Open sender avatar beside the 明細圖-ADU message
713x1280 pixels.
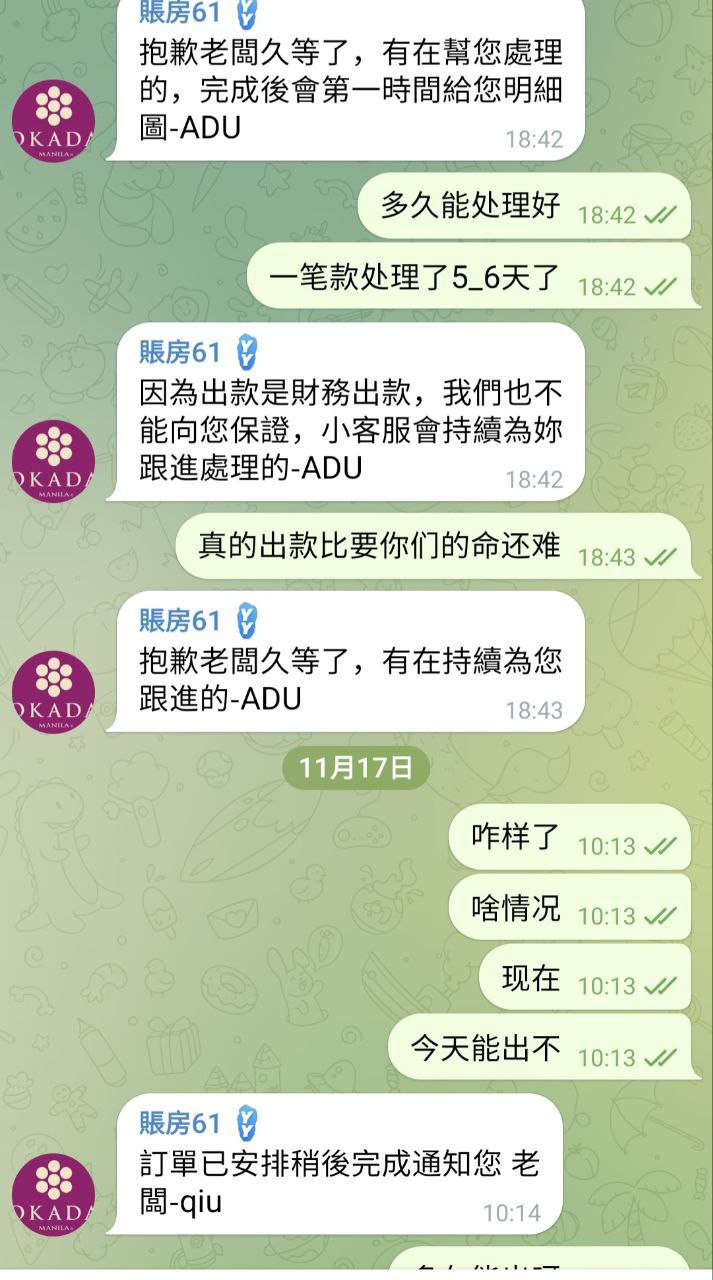coord(53,121)
